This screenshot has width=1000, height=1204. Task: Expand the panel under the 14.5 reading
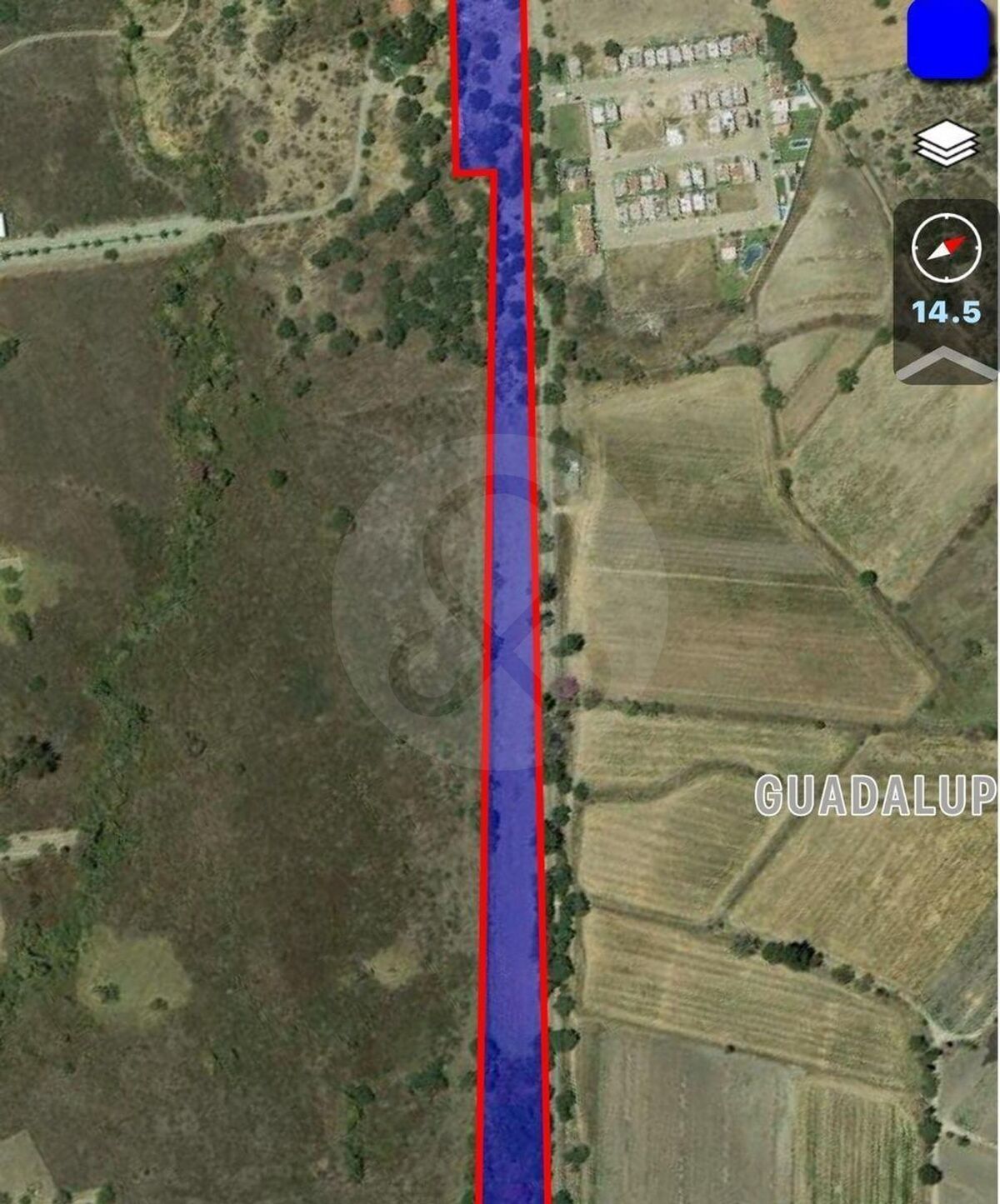pyautogui.click(x=946, y=363)
